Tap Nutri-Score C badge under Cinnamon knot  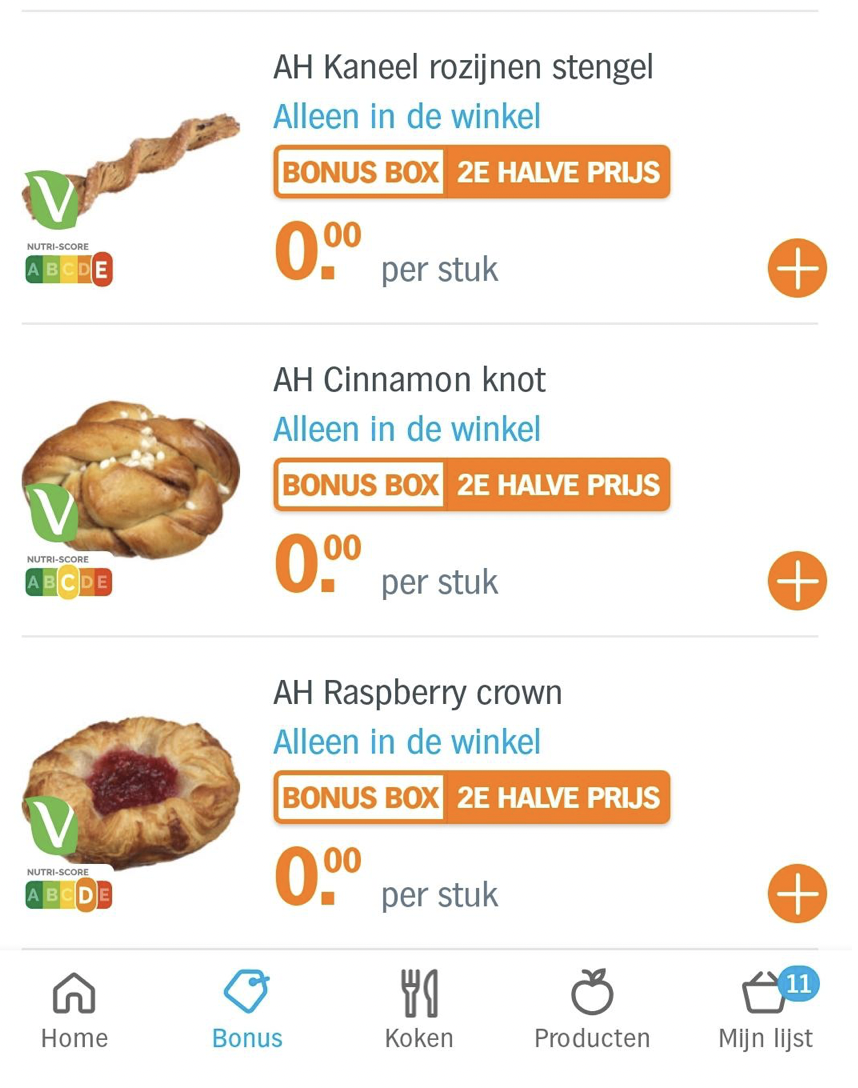(x=68, y=581)
